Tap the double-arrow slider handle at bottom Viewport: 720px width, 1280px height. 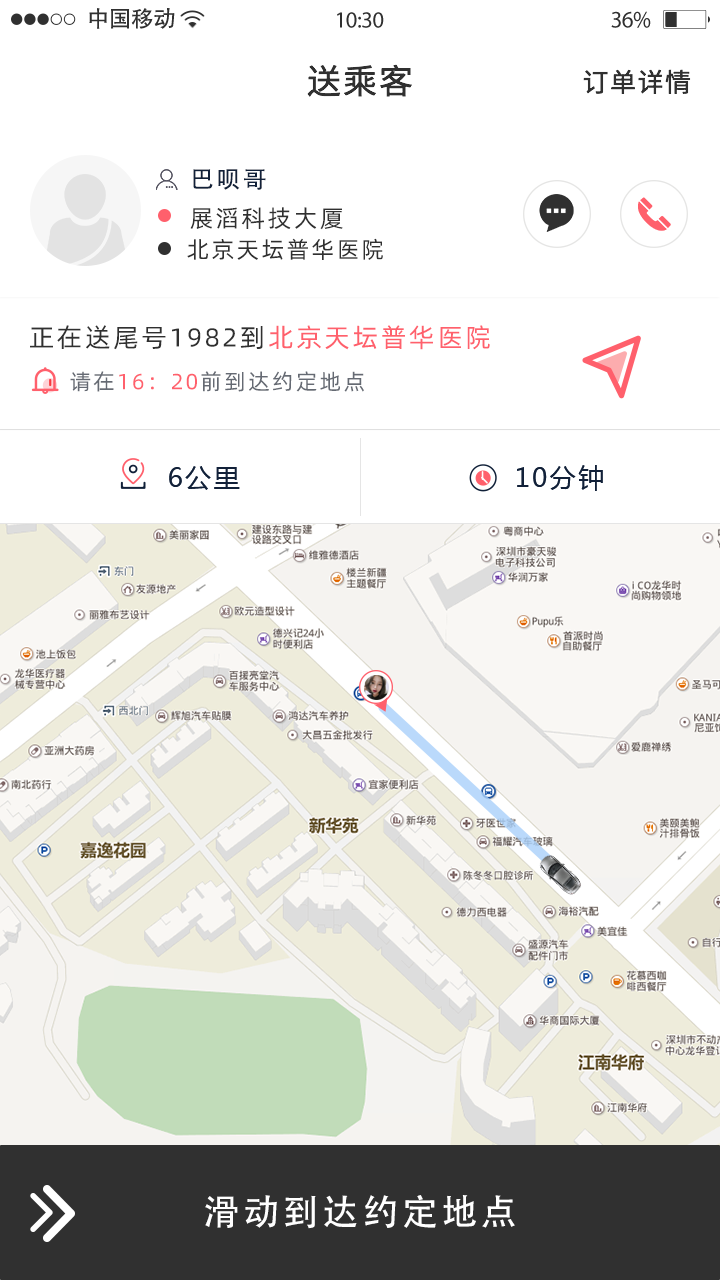53,1211
